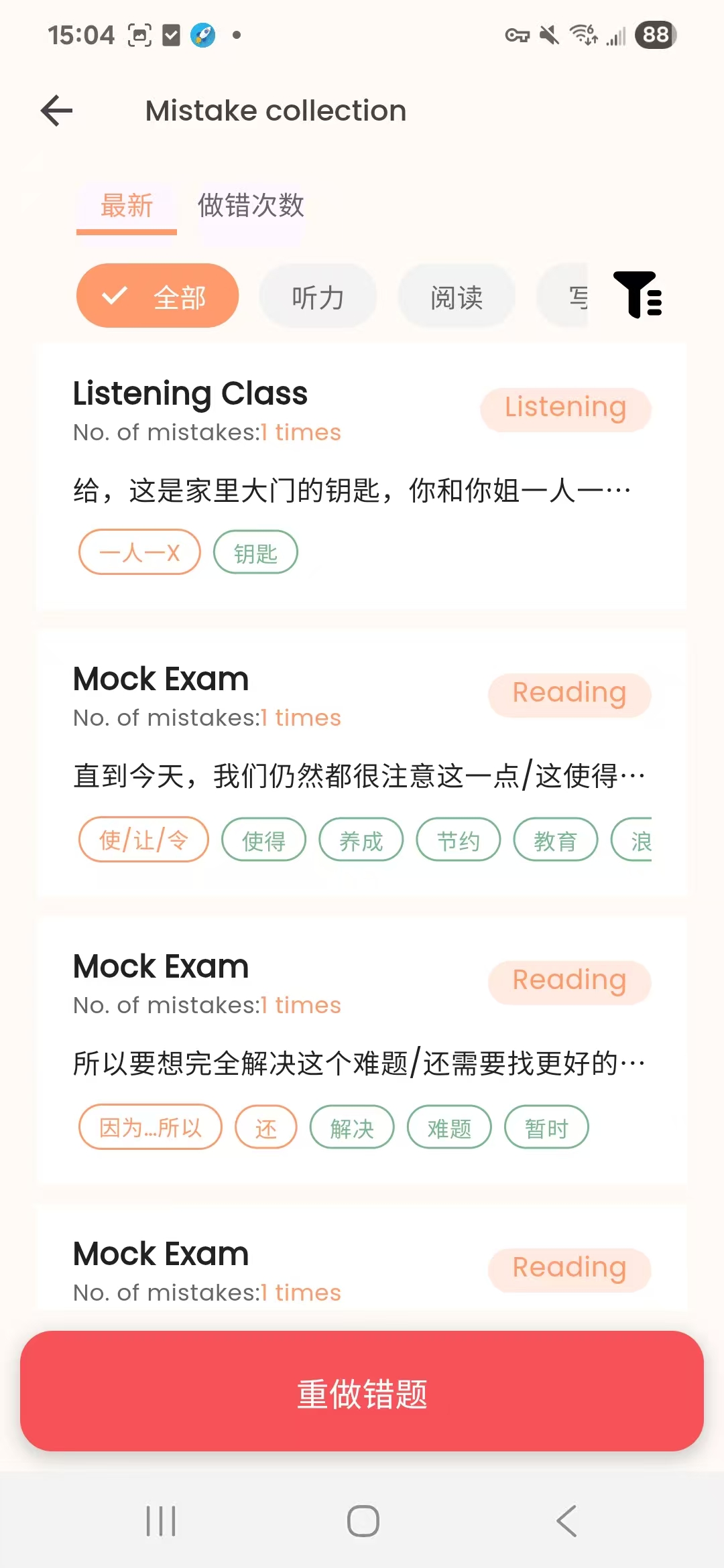Select the 最新 tab
This screenshot has width=724, height=1568.
click(x=127, y=206)
